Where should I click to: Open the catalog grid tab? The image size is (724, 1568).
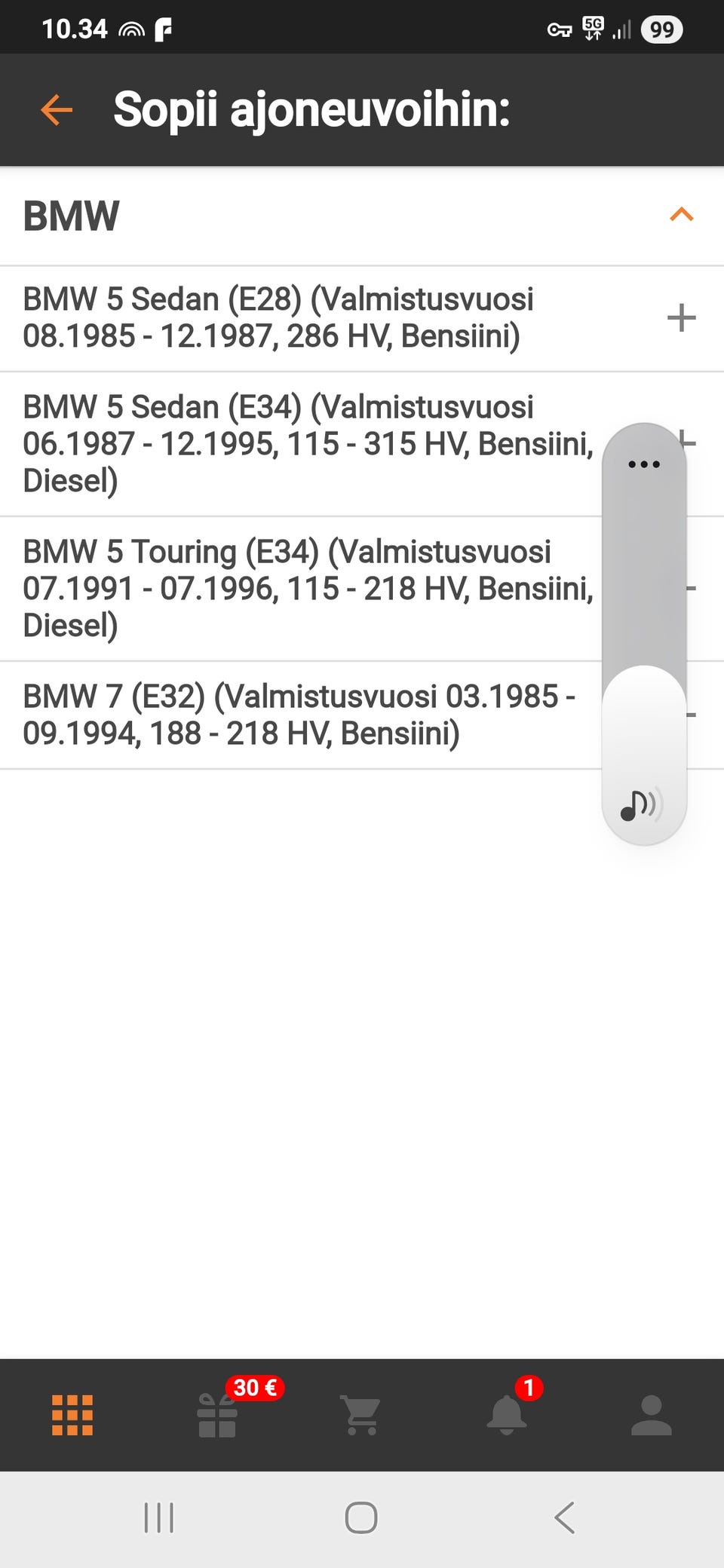72,1415
